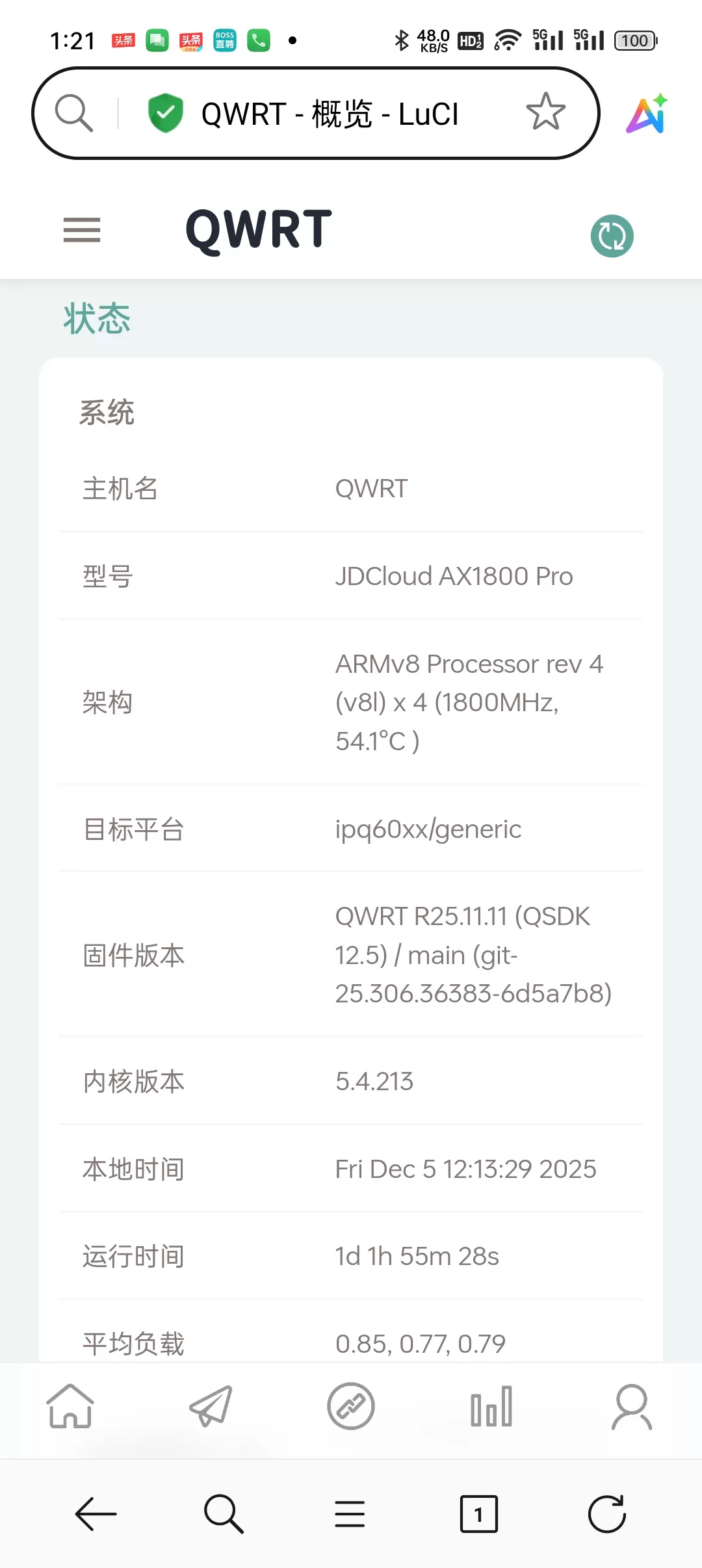This screenshot has width=702, height=1568.
Task: Go back to the previous page
Action: (96, 1514)
